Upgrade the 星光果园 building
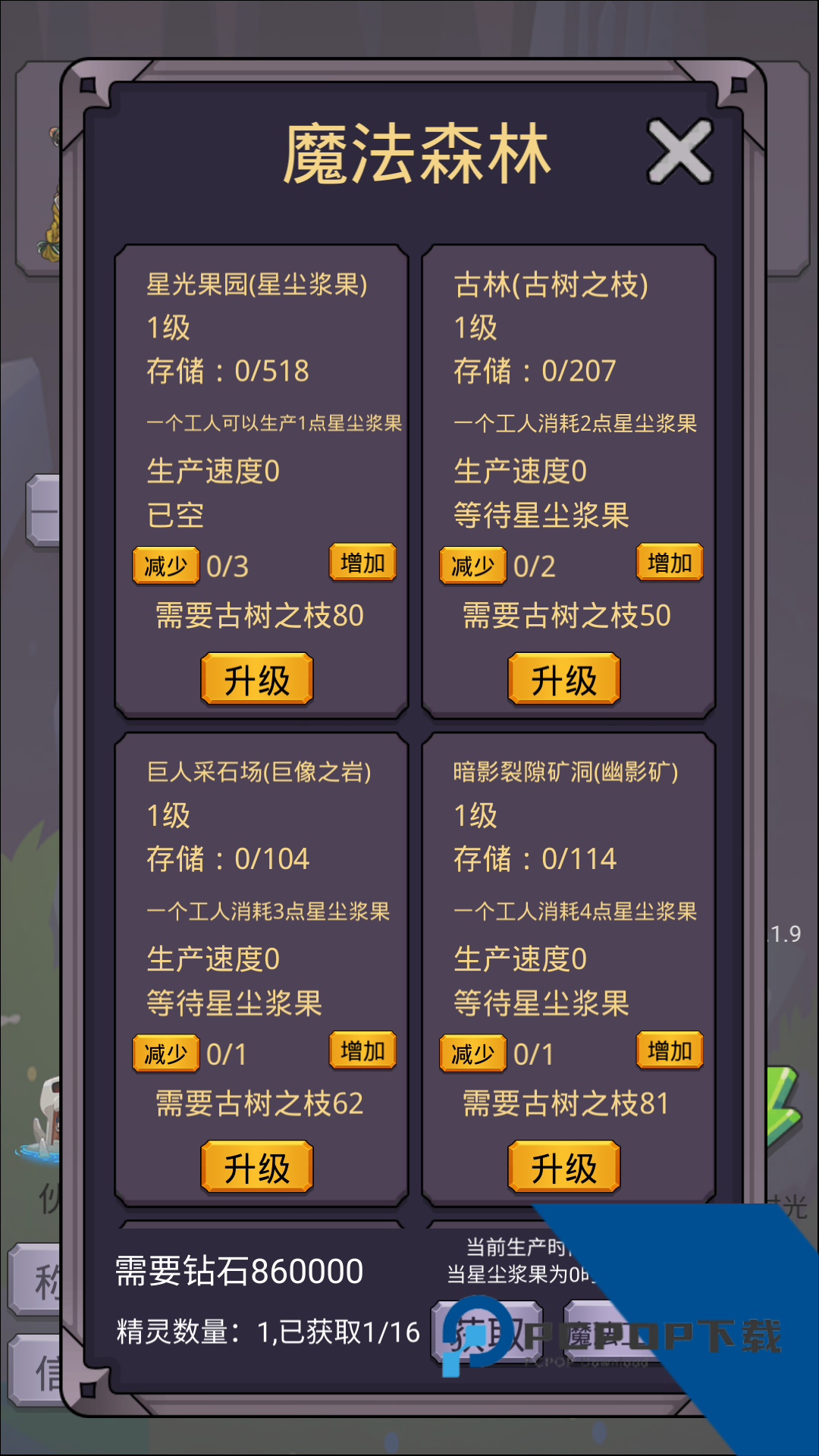This screenshot has width=819, height=1456. (257, 679)
